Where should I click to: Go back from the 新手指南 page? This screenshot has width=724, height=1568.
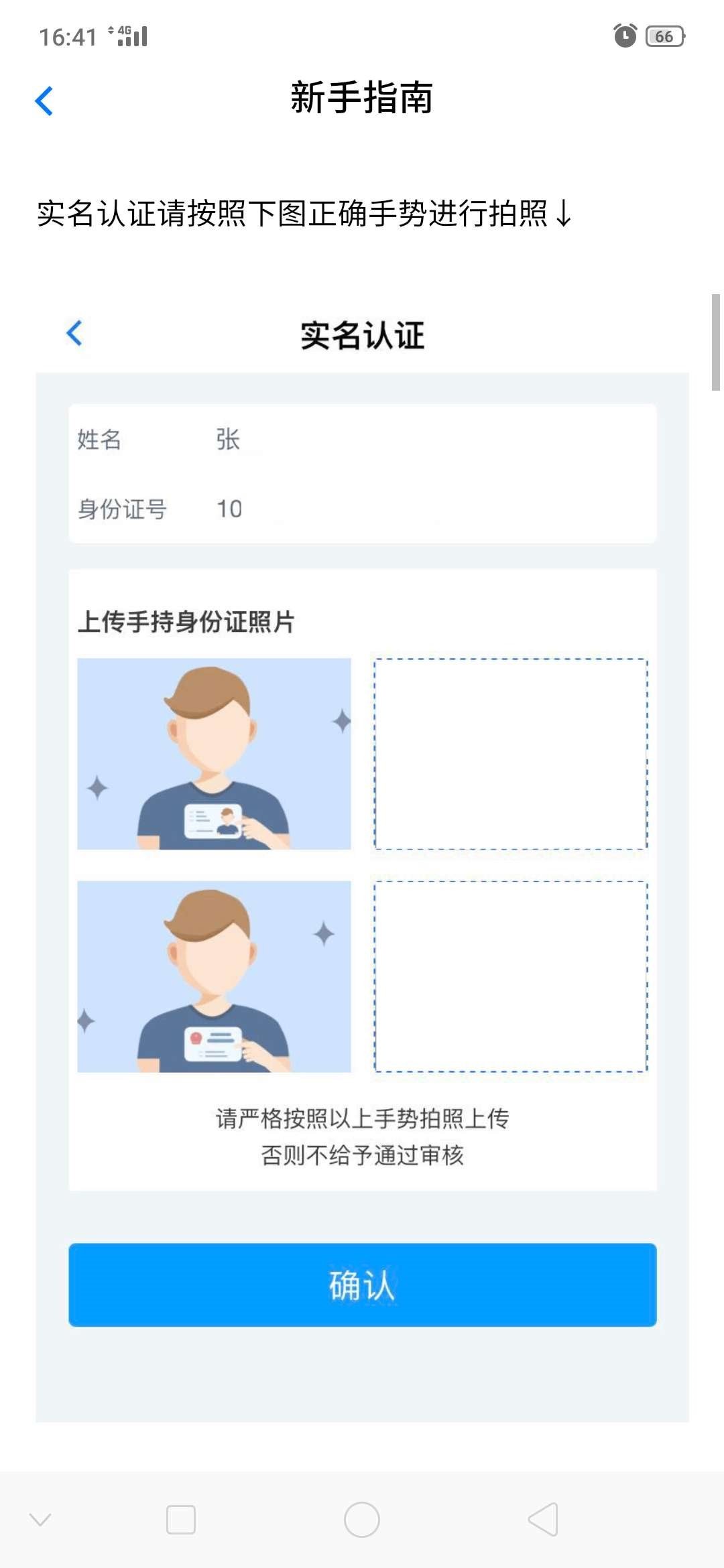pos(44,101)
